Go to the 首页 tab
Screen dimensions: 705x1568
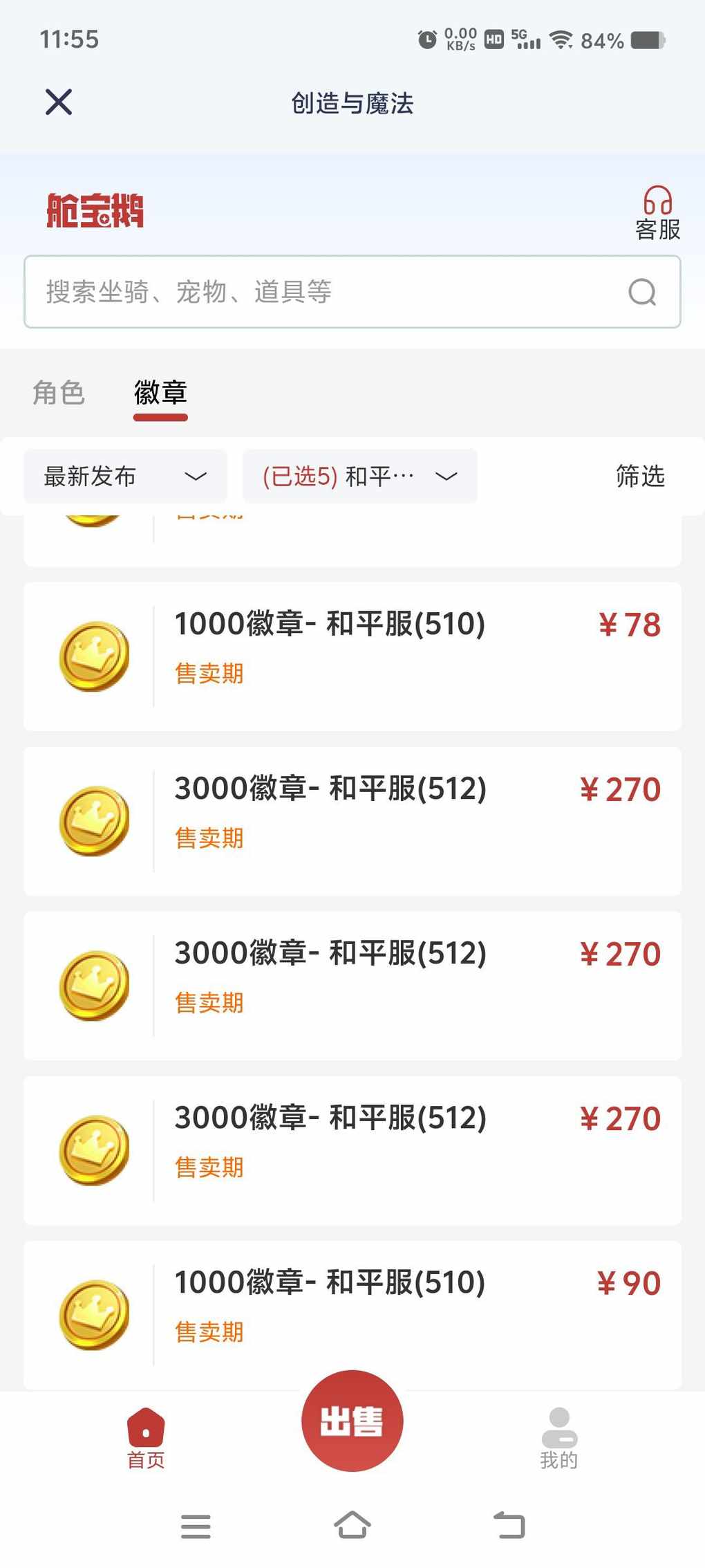tap(146, 1439)
